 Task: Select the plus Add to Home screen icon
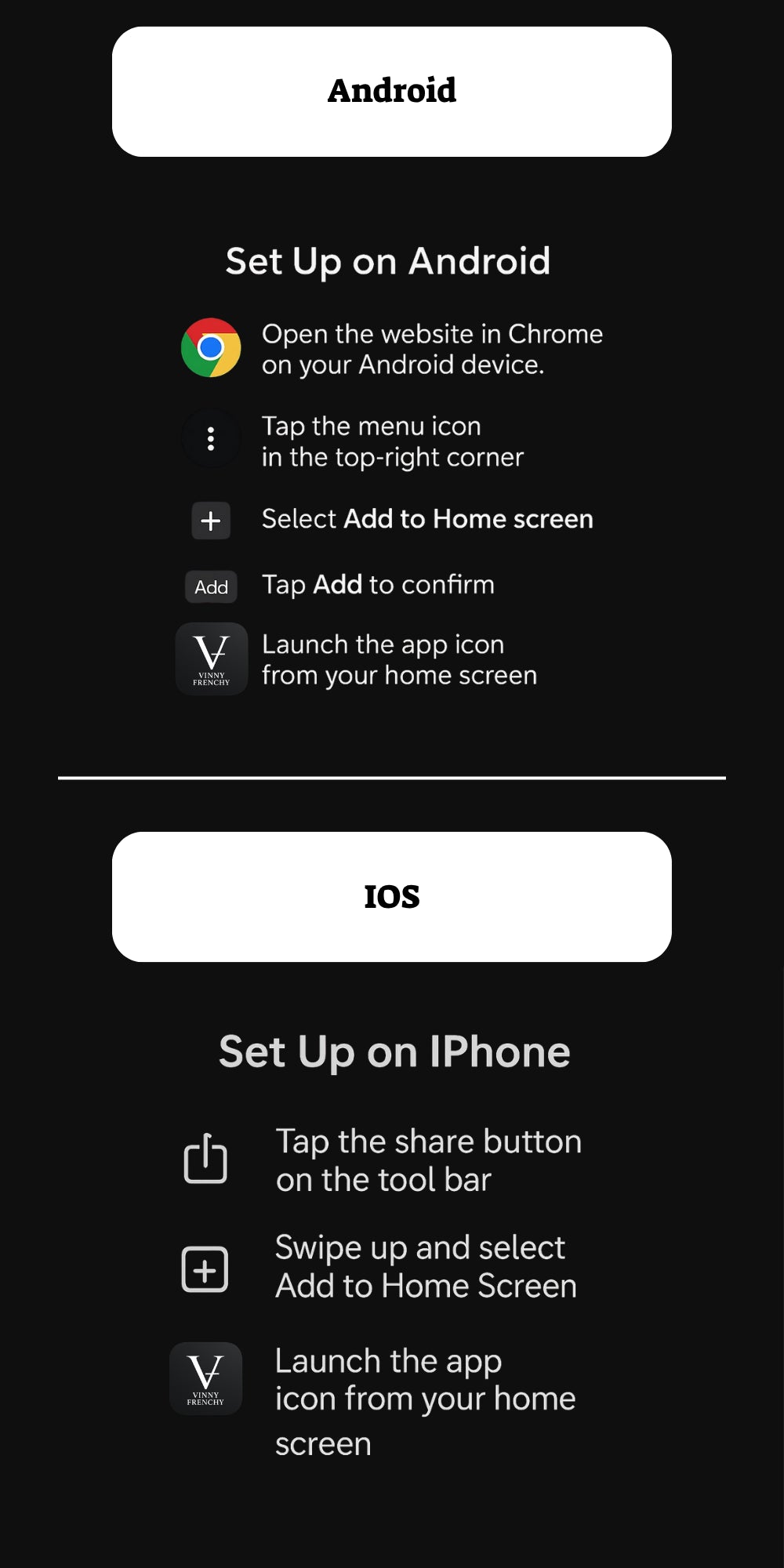click(210, 520)
